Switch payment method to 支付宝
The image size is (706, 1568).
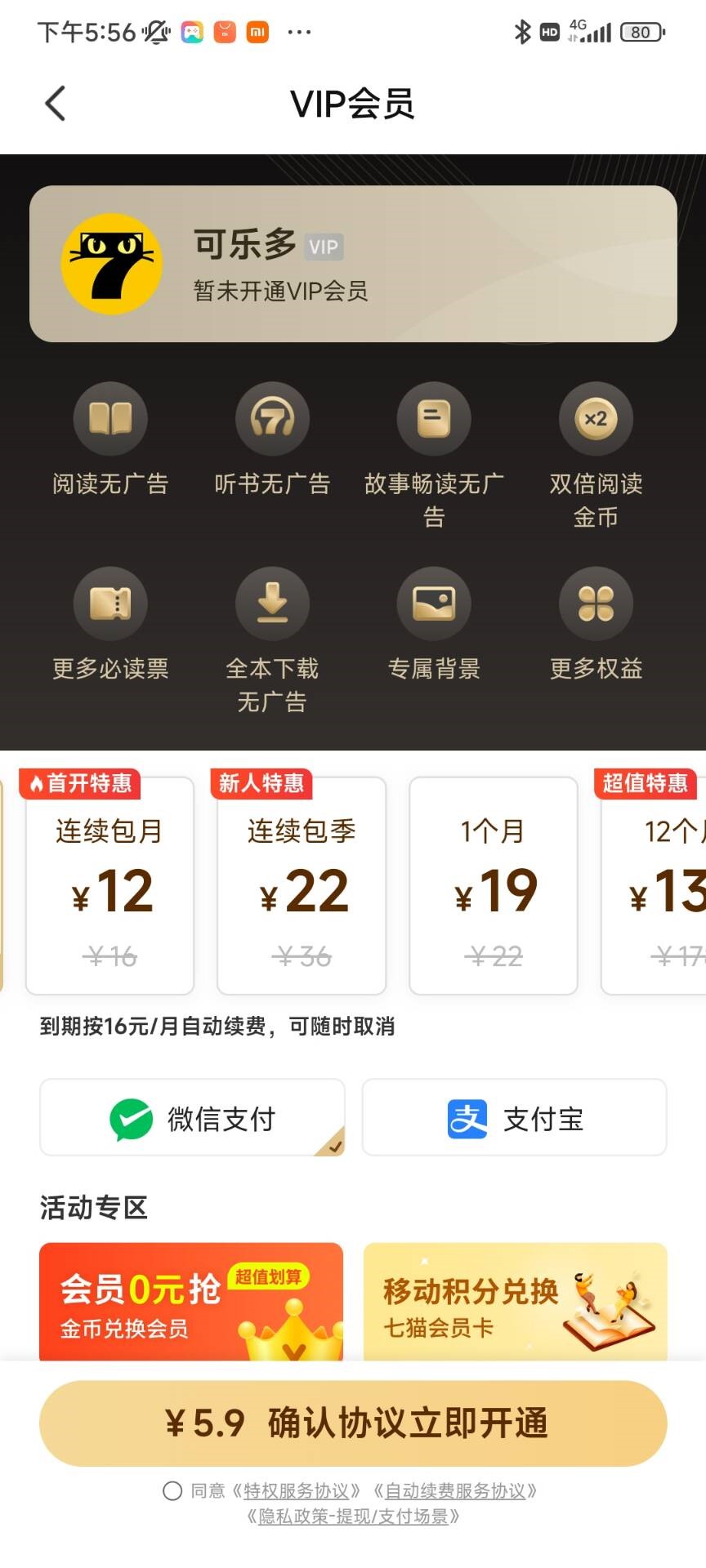[x=514, y=1118]
